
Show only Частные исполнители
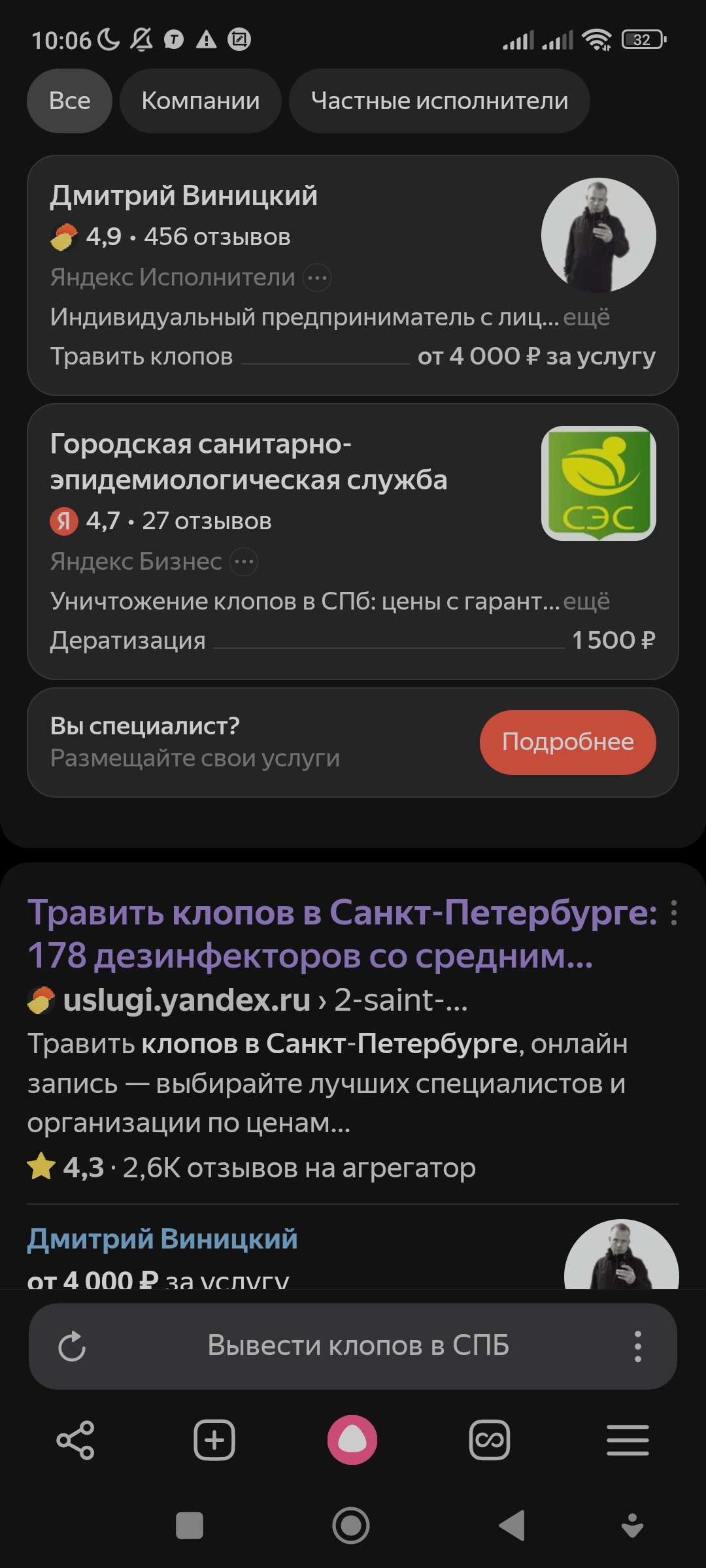[x=439, y=101]
